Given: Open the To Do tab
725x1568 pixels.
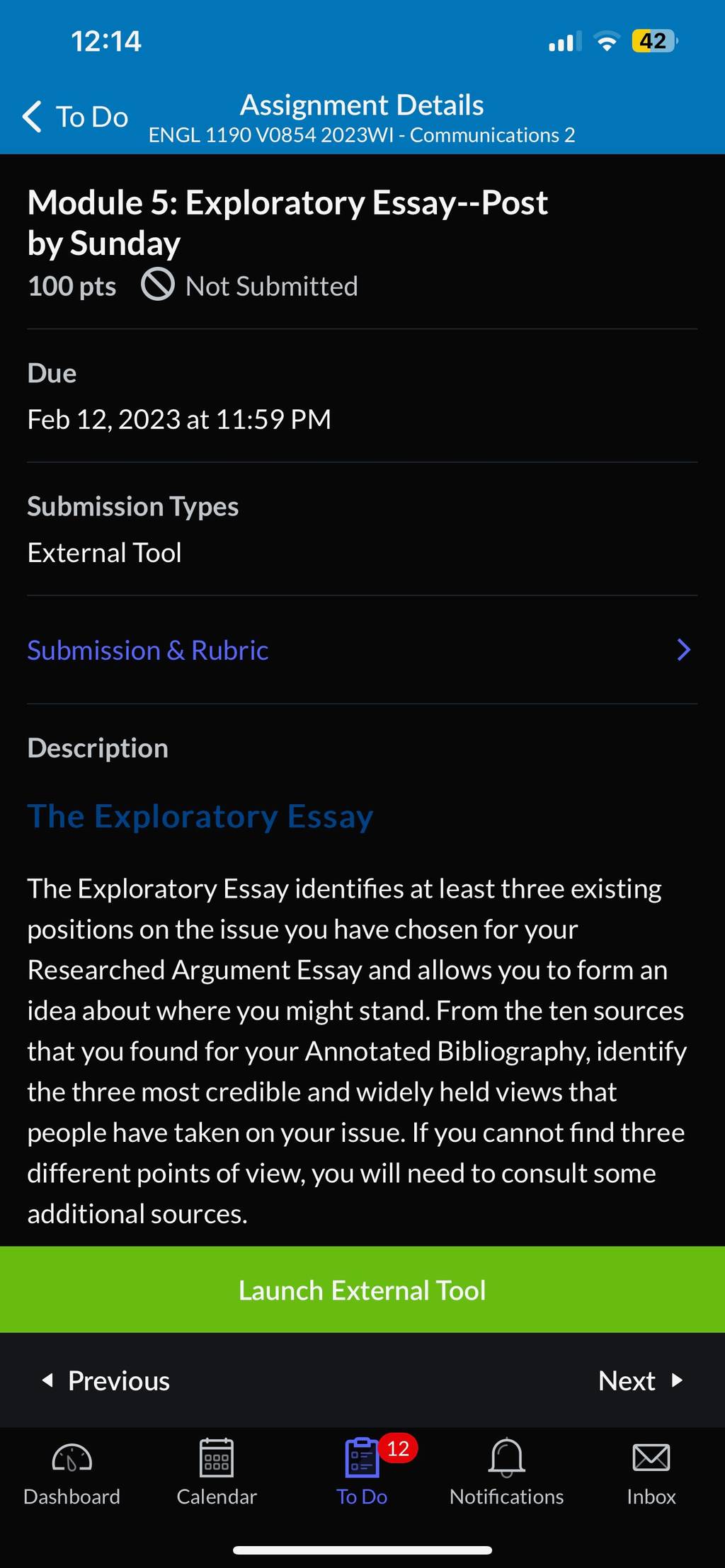Looking at the screenshot, I should click(362, 1472).
